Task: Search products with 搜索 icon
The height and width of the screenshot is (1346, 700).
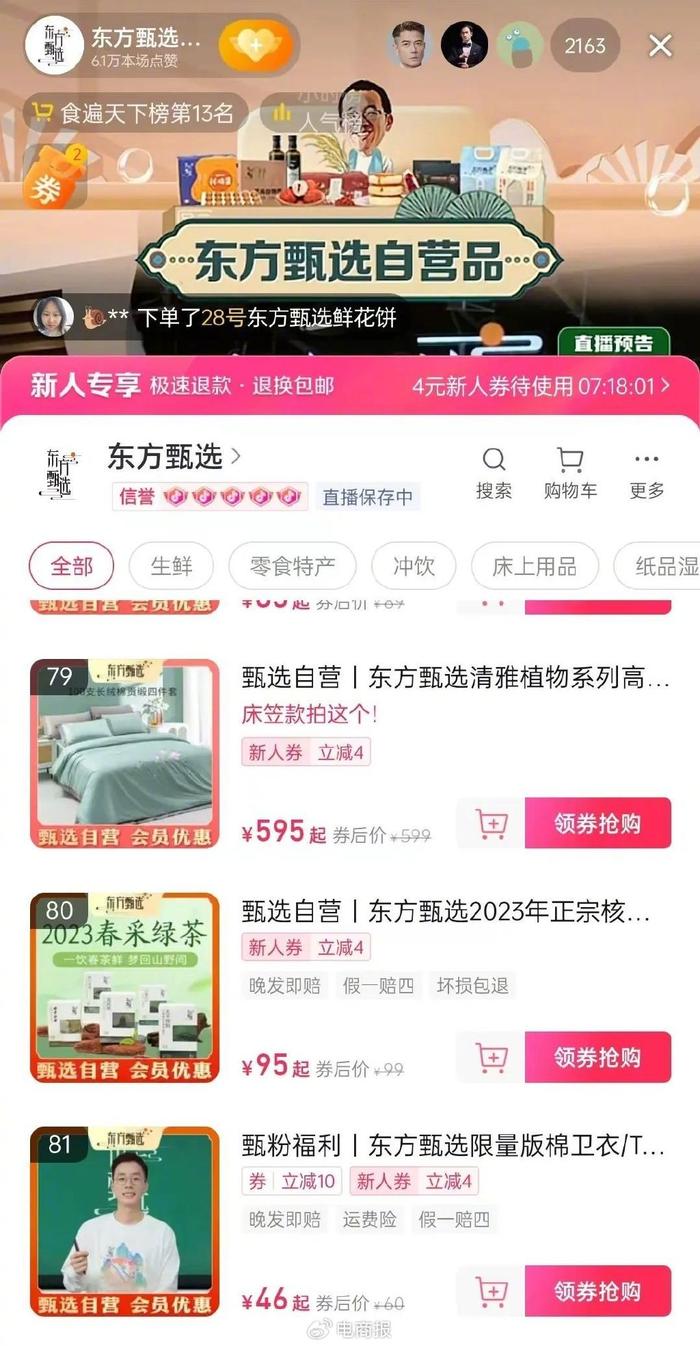Action: pyautogui.click(x=494, y=473)
